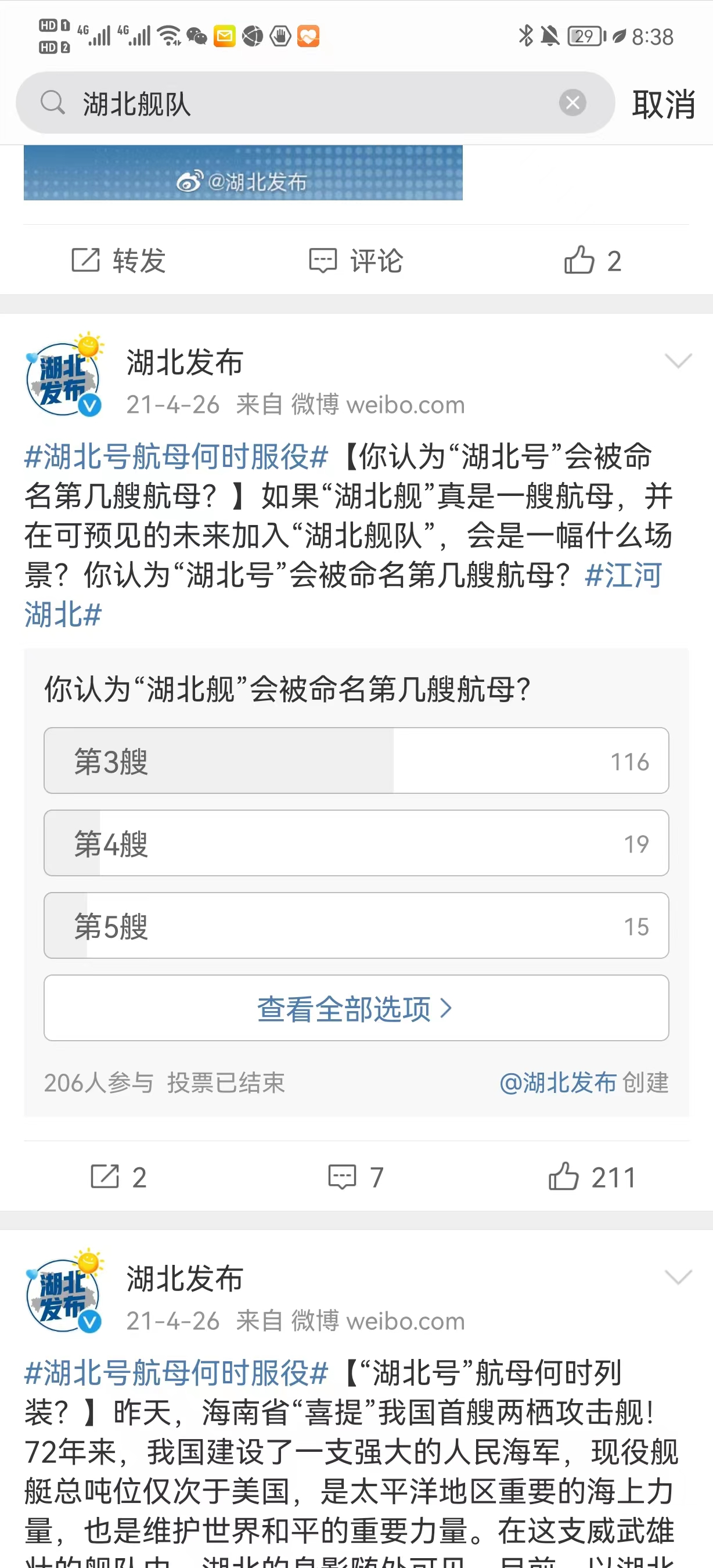Viewport: 713px width, 1568px height.
Task: Select the 第4艘 poll option
Action: [x=356, y=844]
